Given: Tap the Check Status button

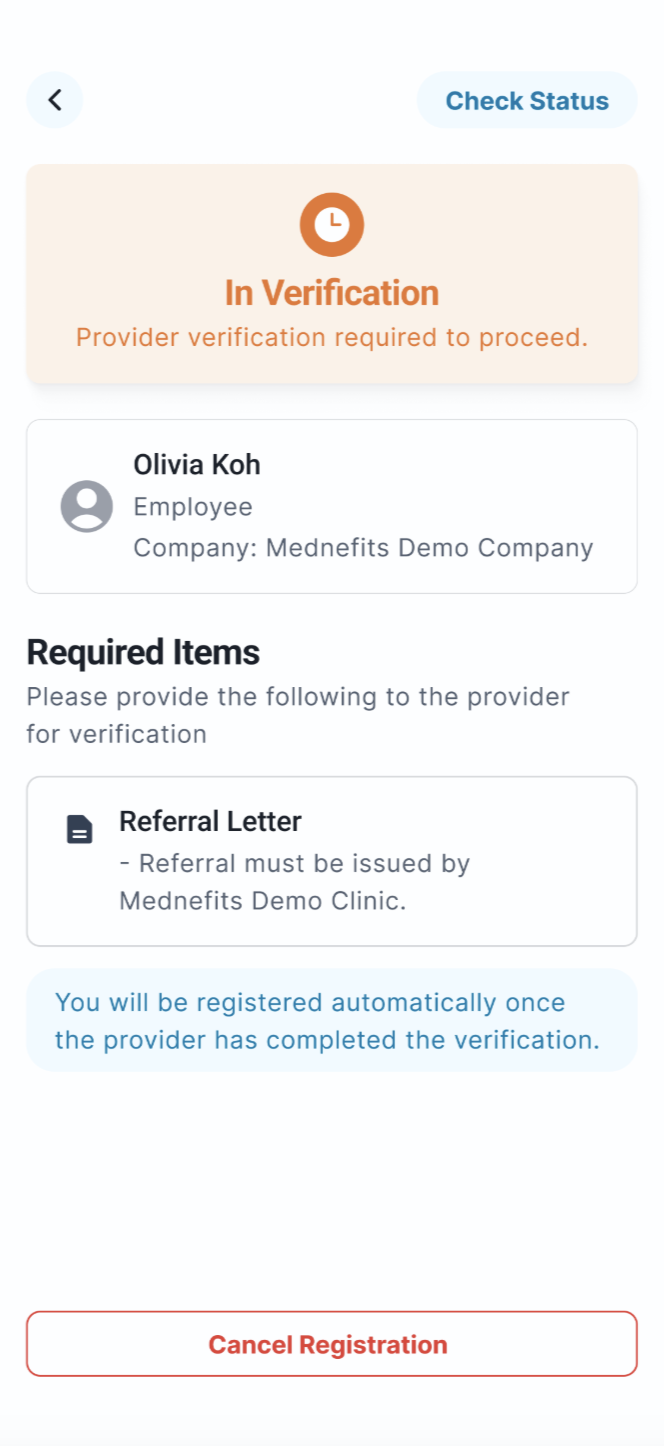Looking at the screenshot, I should point(527,101).
